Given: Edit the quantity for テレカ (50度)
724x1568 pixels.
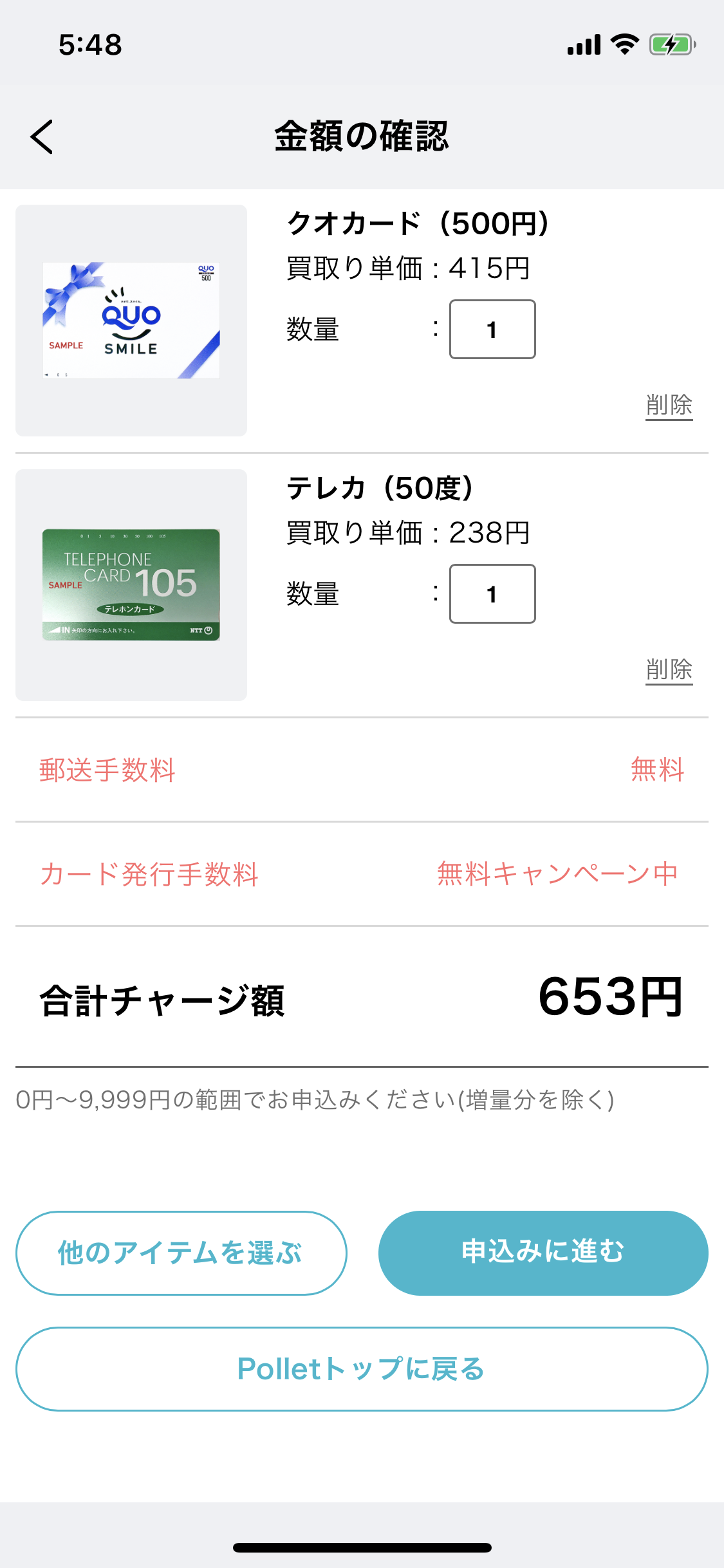Looking at the screenshot, I should [492, 593].
